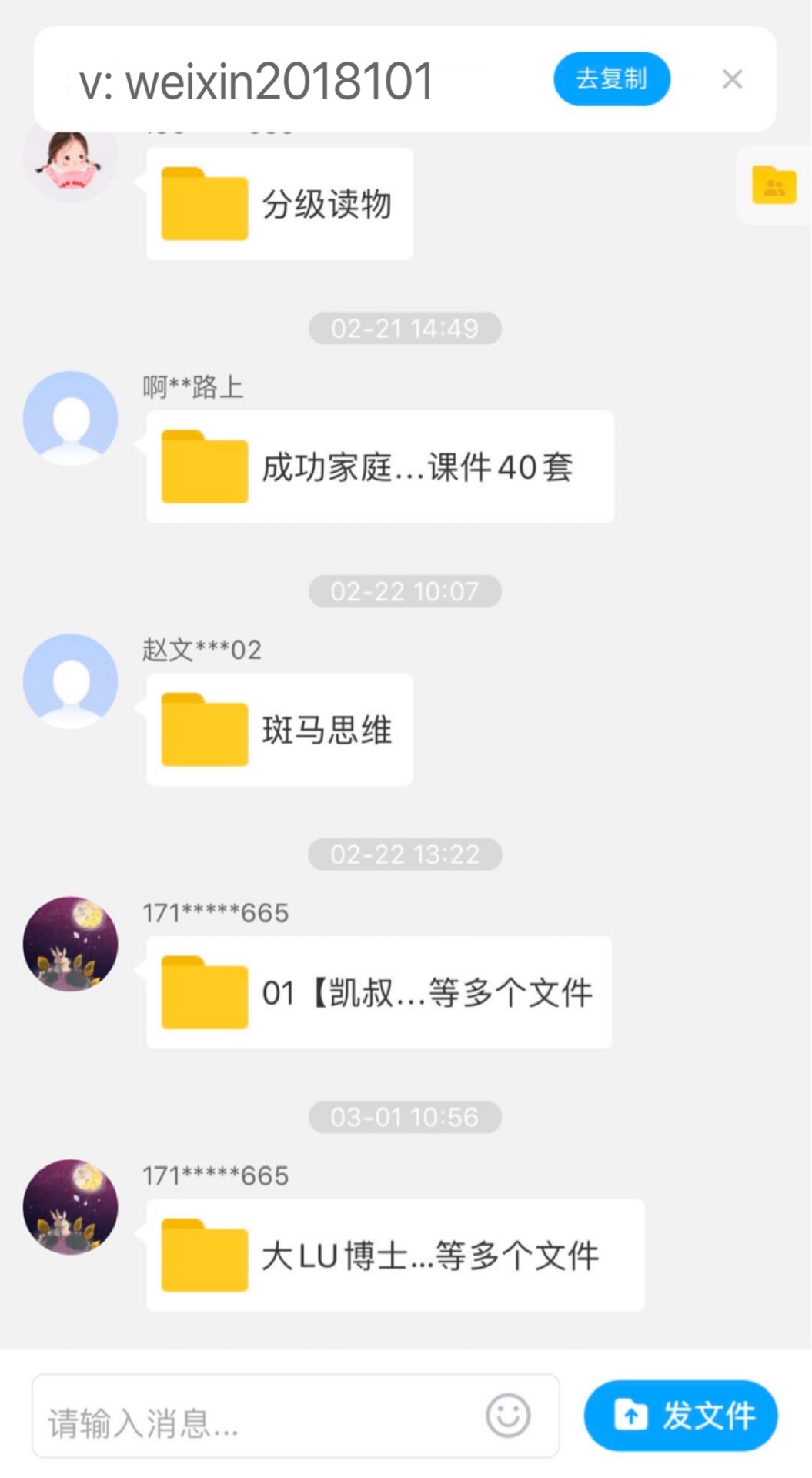Tap the username 赵文***02
Screen dimensions: 812x1478
click(x=202, y=650)
